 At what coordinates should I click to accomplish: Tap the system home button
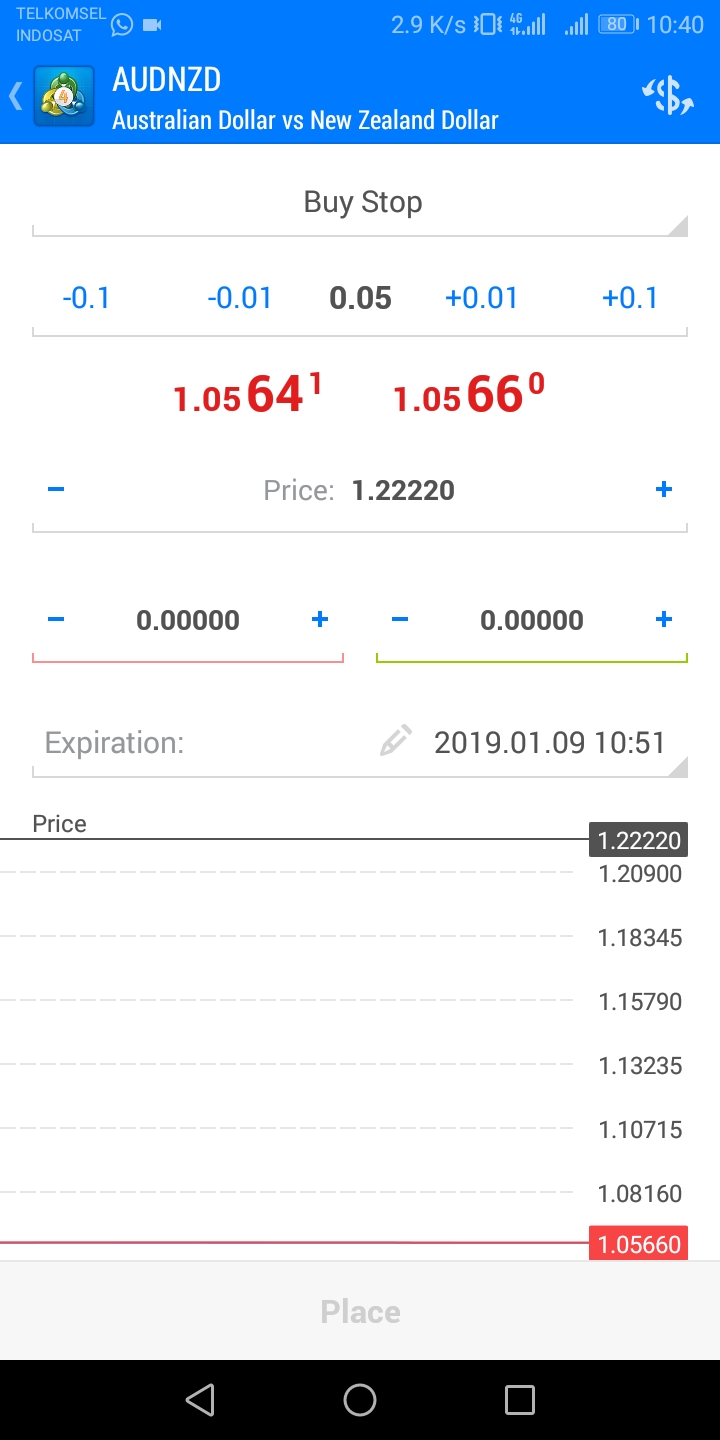pyautogui.click(x=360, y=1400)
